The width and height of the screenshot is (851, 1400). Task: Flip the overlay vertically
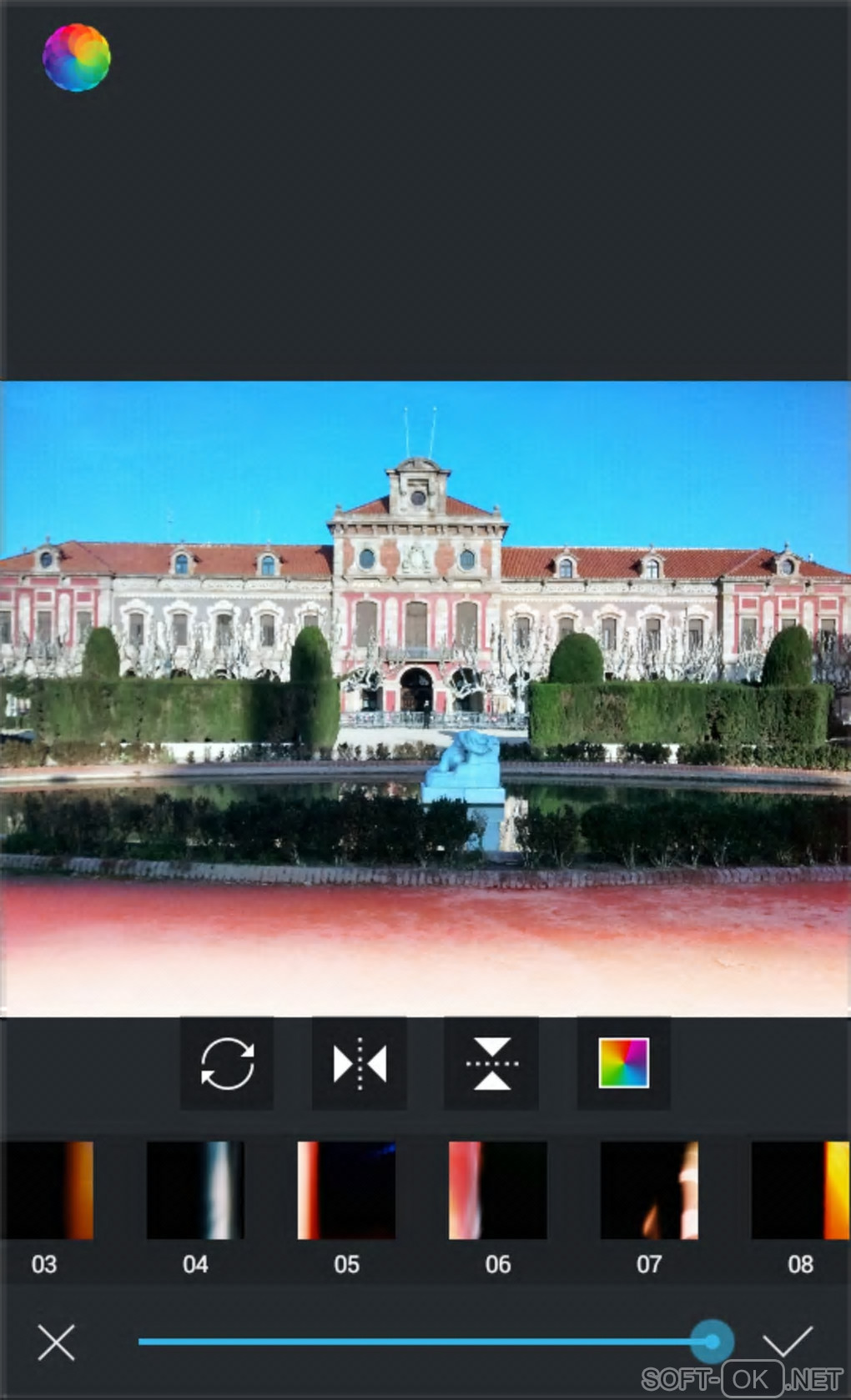[x=491, y=1063]
